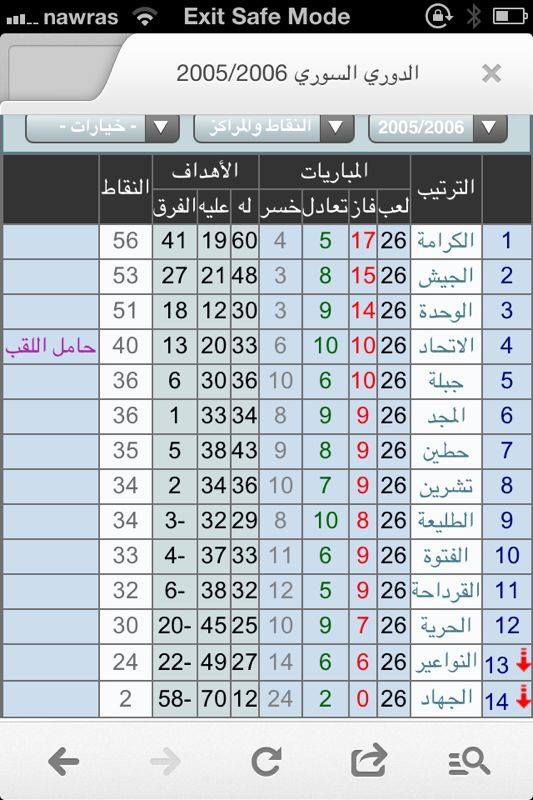The width and height of the screenshot is (533, 800).
Task: Open the تشرين team link
Action: click(446, 486)
